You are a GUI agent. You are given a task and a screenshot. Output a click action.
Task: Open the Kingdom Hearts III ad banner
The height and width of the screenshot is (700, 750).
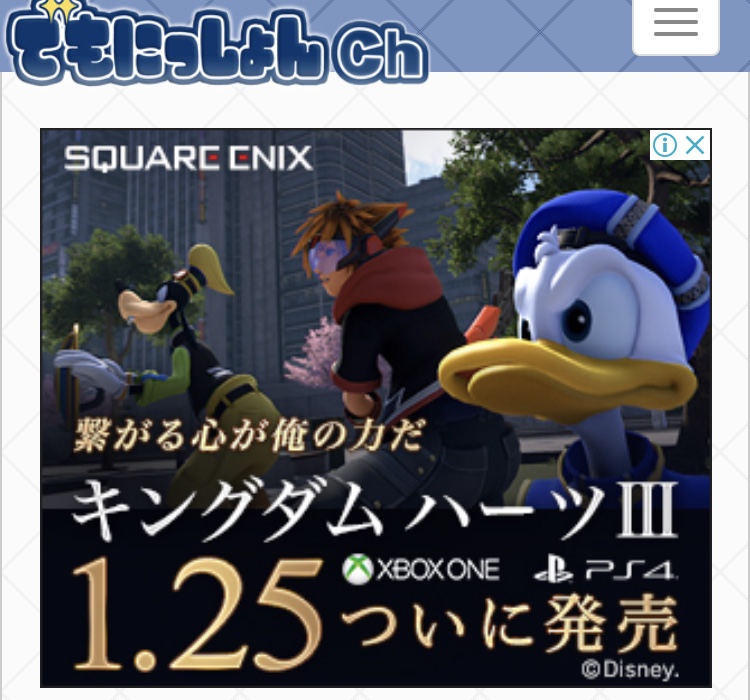376,408
